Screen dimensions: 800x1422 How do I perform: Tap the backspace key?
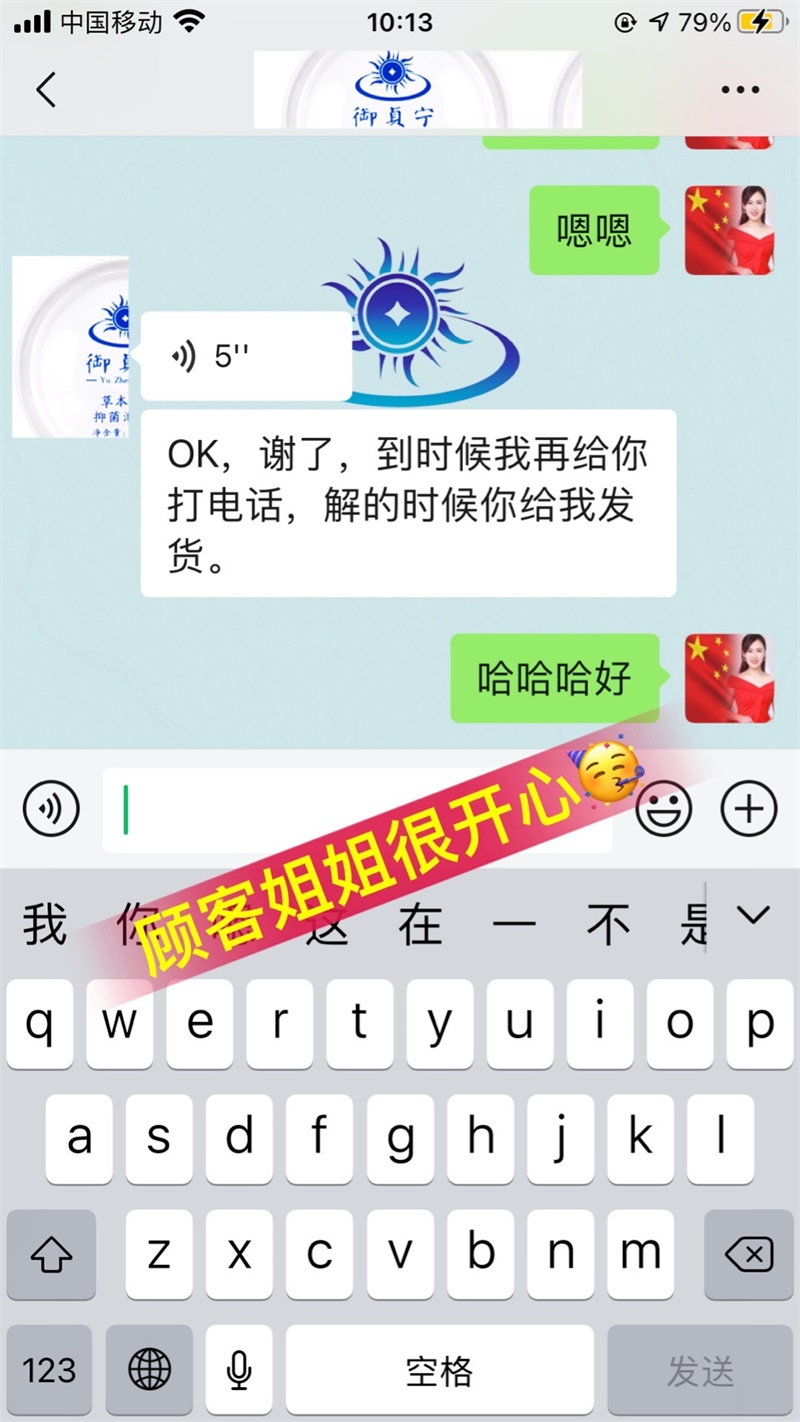pos(749,1254)
